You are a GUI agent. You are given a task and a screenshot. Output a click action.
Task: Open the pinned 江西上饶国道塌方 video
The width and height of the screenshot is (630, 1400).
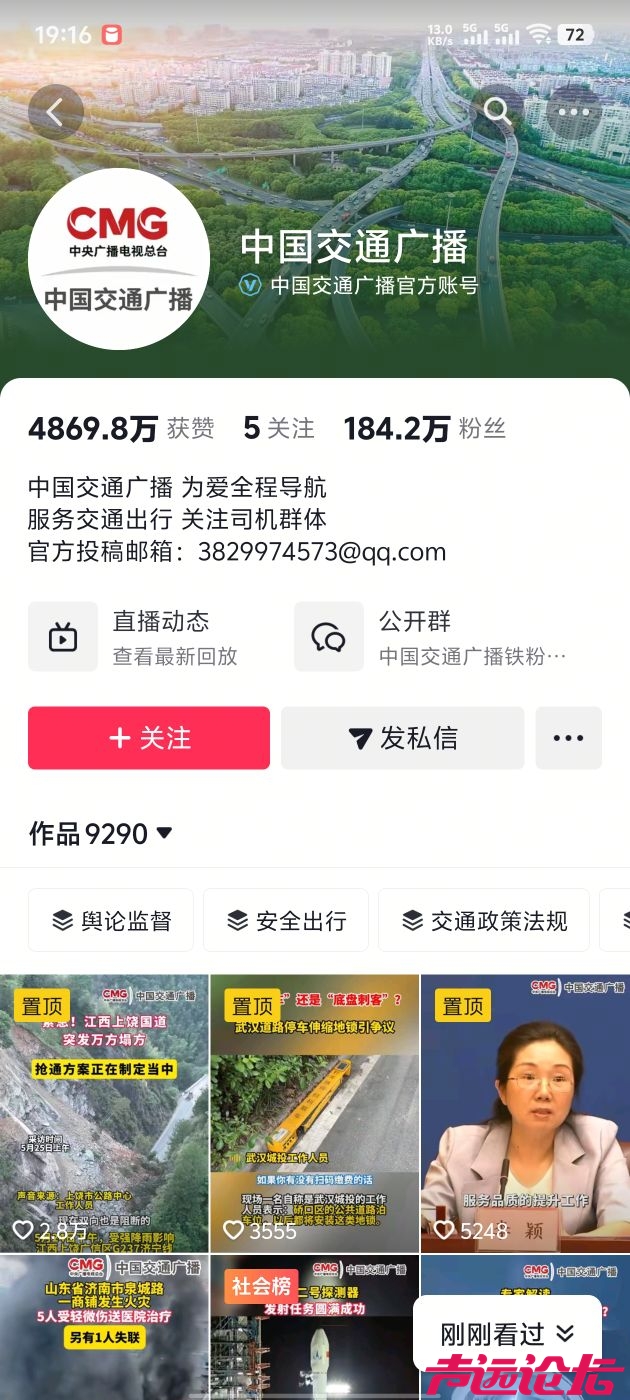click(x=104, y=1112)
